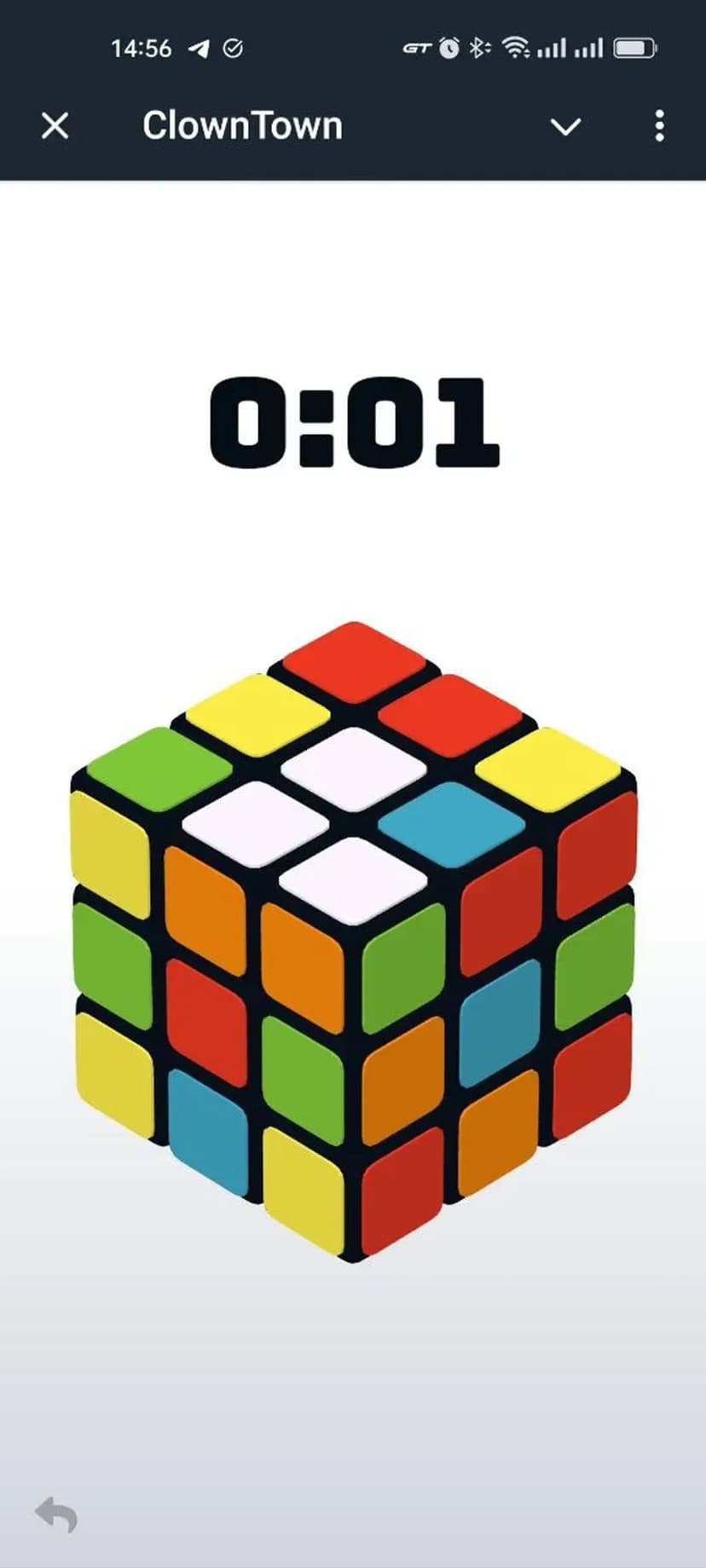Close the ClownTown mini app
The width and height of the screenshot is (706, 1568).
pyautogui.click(x=55, y=126)
